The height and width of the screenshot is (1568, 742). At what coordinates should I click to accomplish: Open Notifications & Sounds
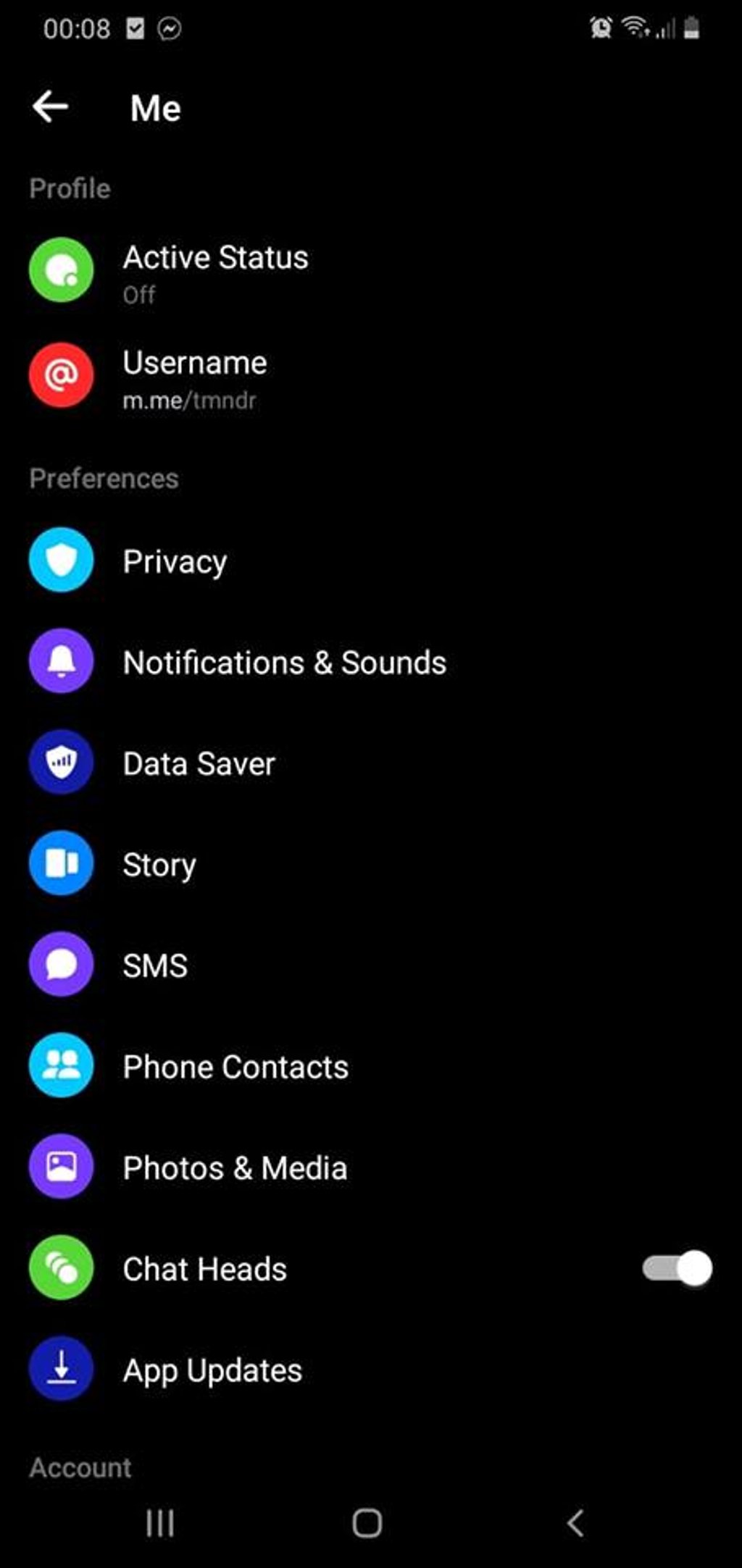click(284, 663)
